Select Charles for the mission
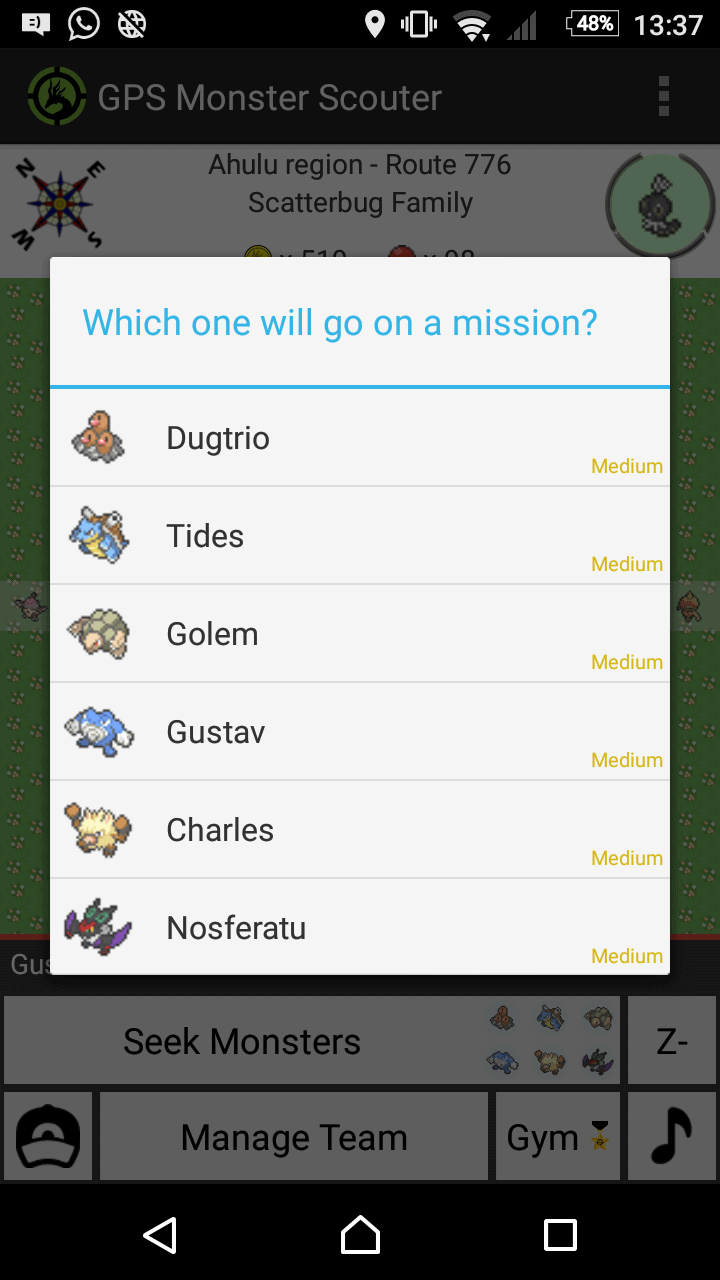The height and width of the screenshot is (1280, 720). (x=360, y=830)
